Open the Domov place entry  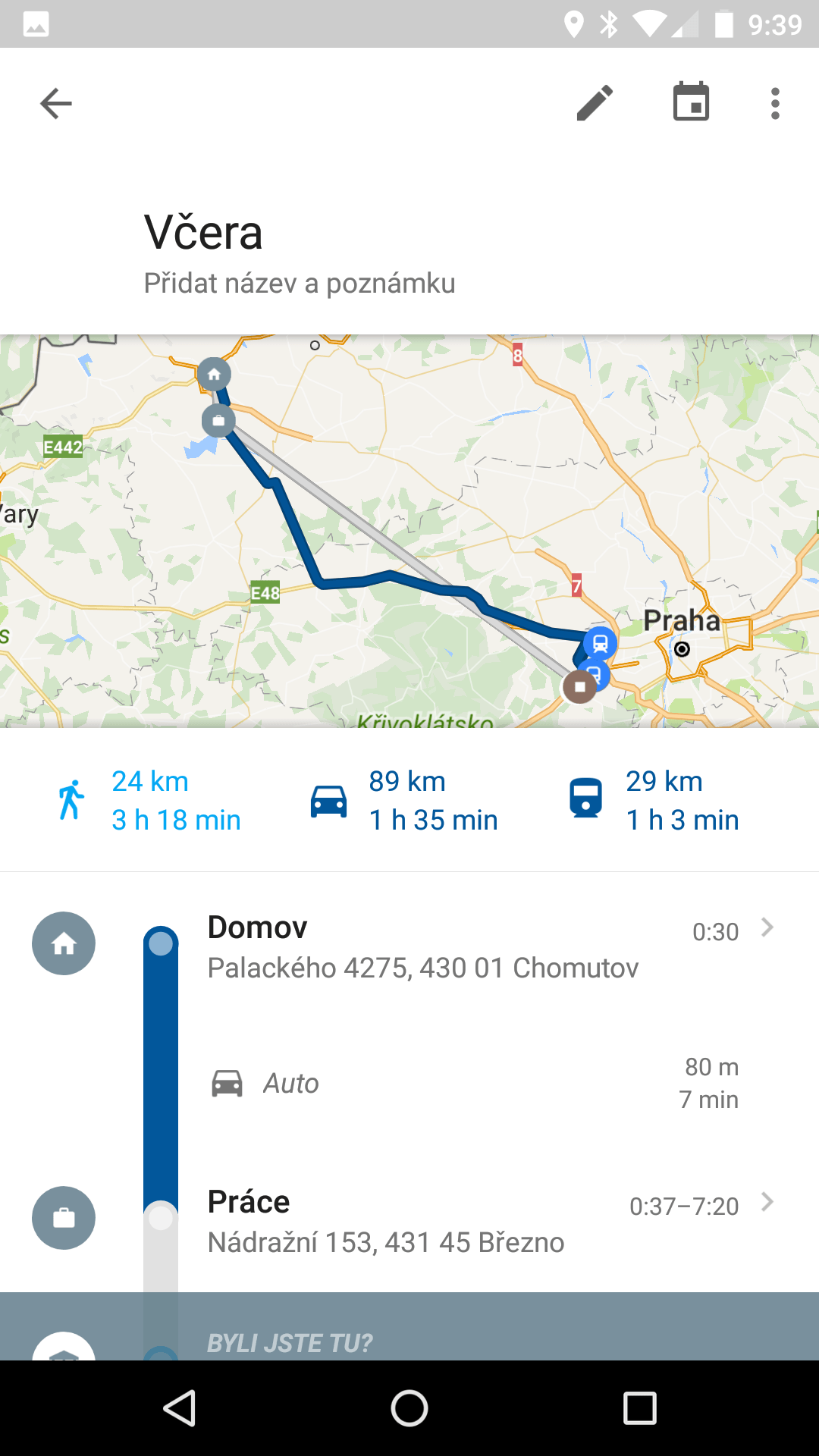[409, 947]
